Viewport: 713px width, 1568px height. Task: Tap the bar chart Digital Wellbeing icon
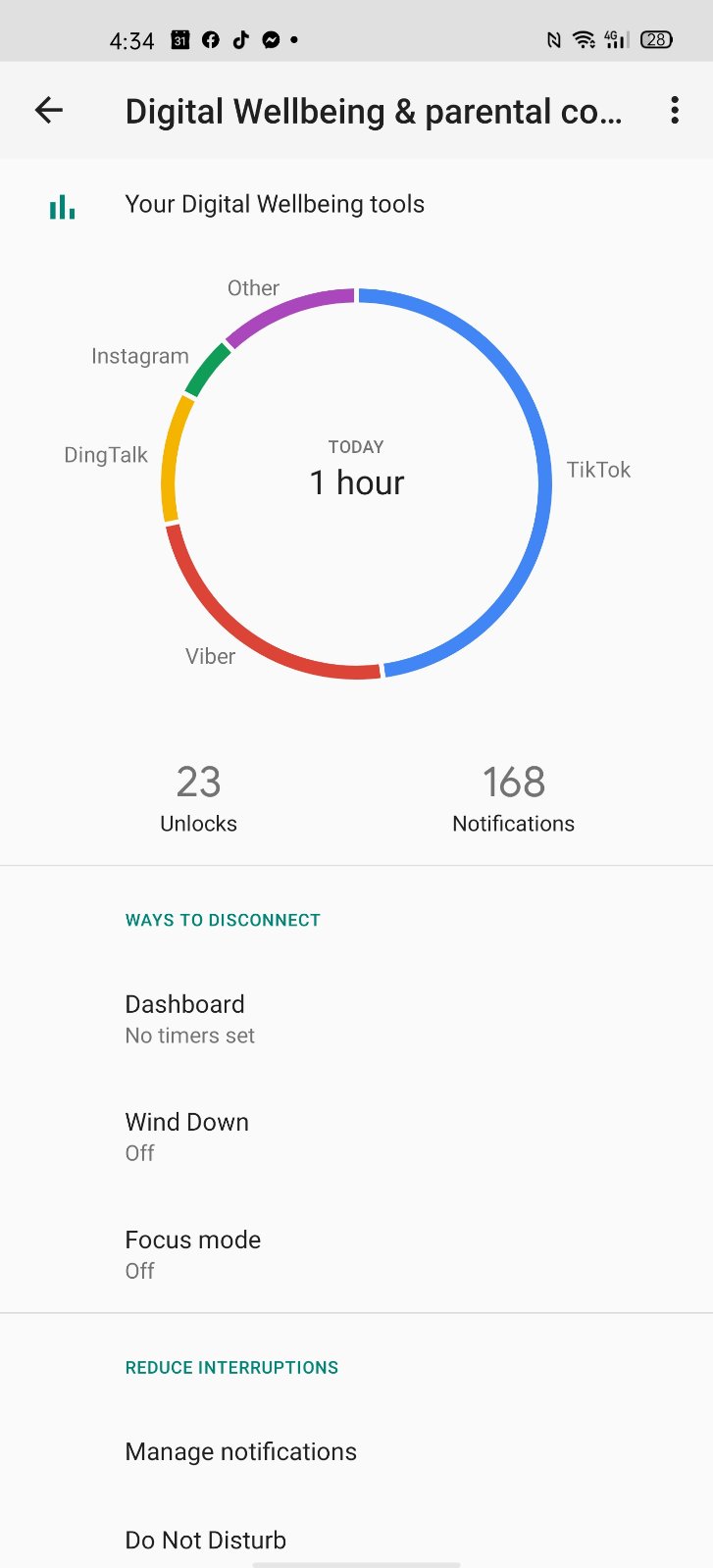click(x=61, y=206)
